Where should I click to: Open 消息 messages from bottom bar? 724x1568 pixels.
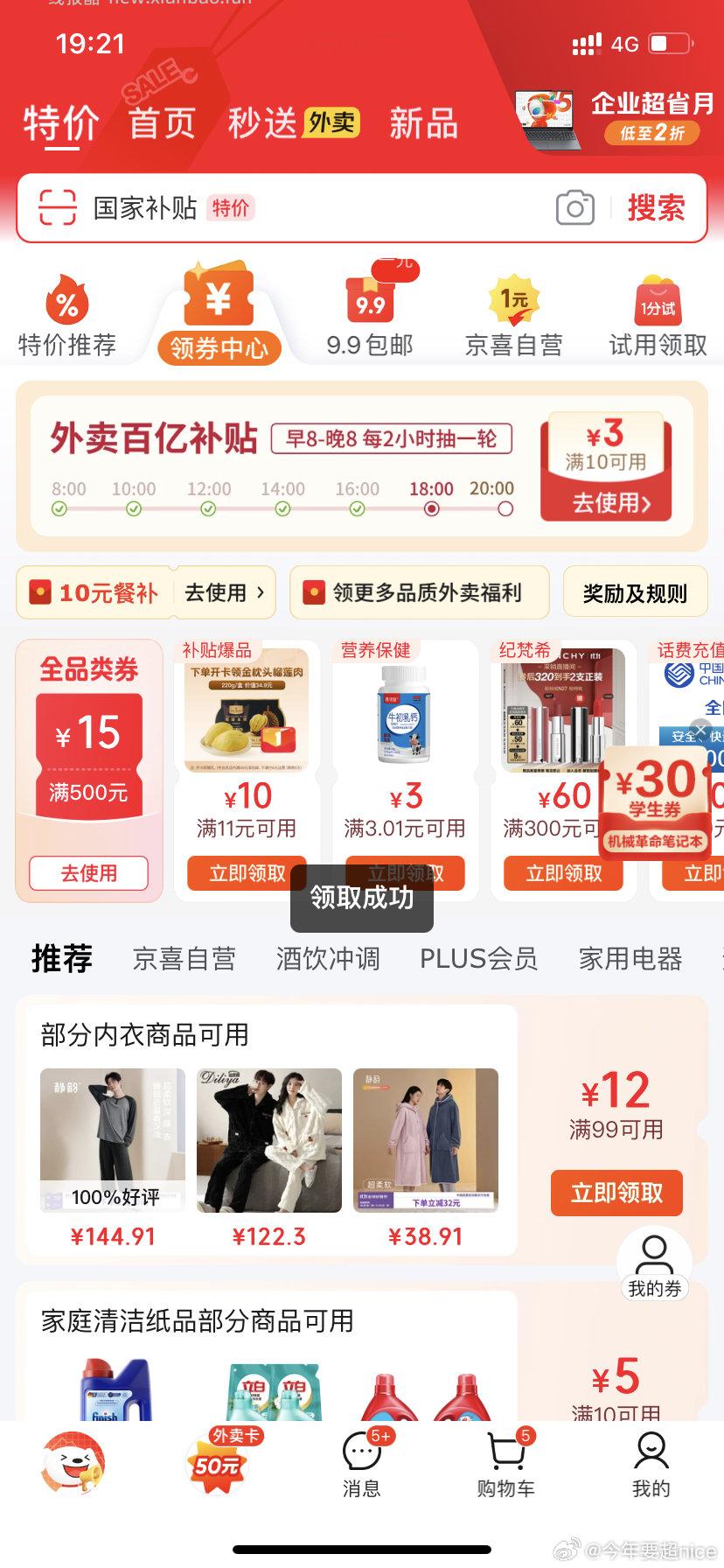pos(361,1452)
